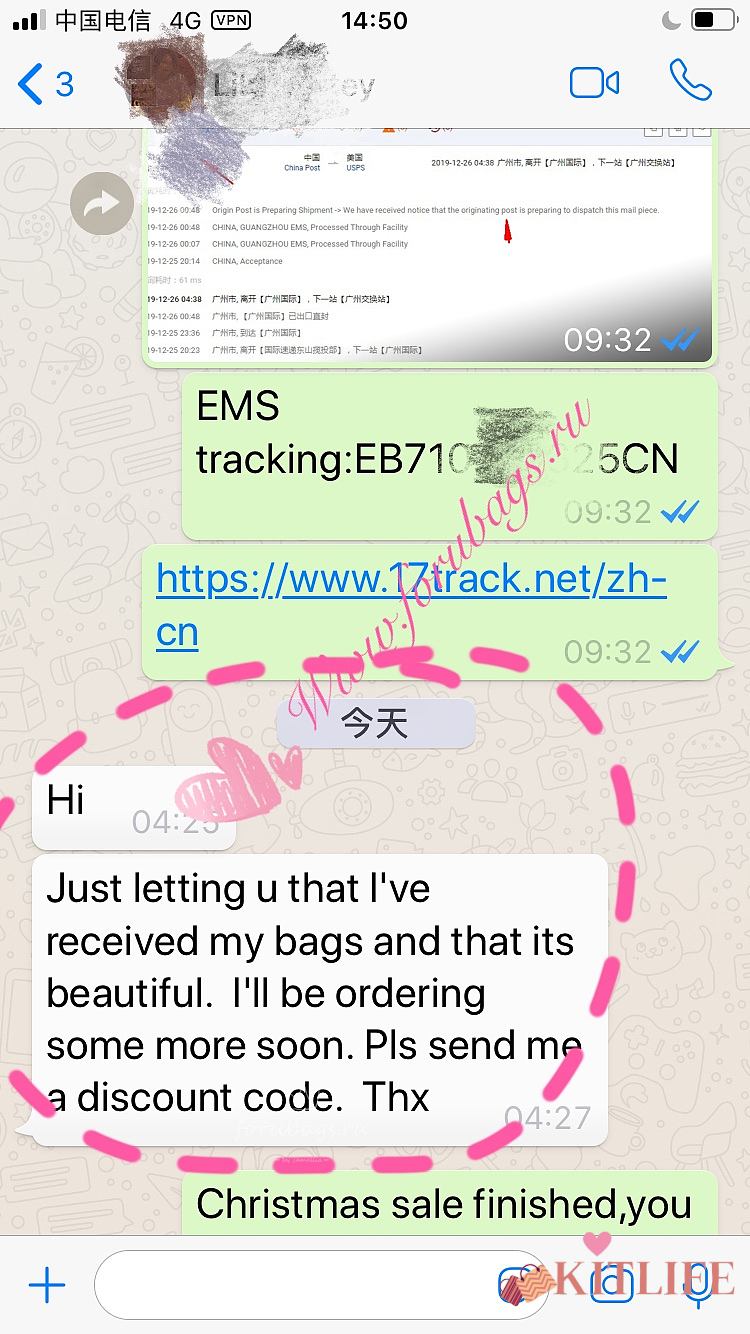This screenshot has height=1334, width=750.
Task: Open the contact's profile info header
Action: point(290,84)
